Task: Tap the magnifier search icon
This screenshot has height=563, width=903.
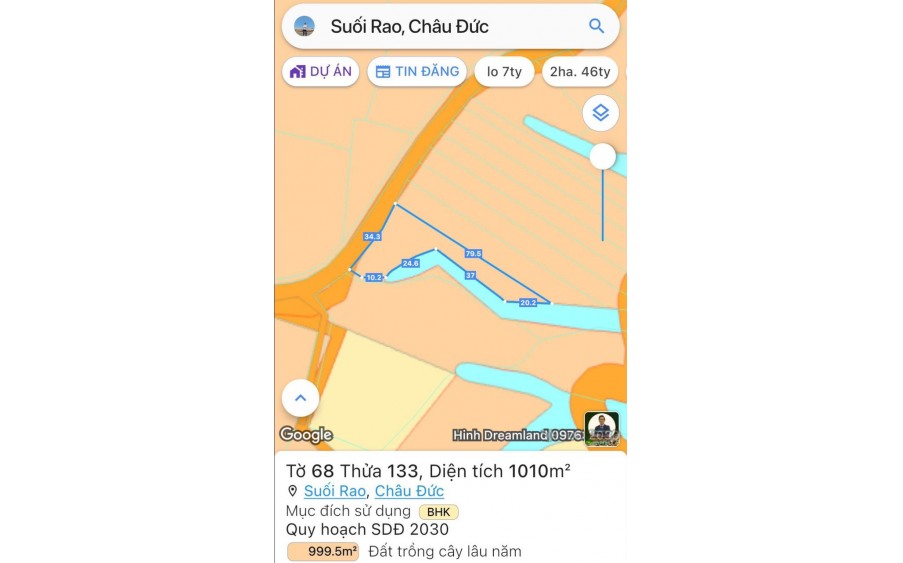Action: (x=596, y=27)
